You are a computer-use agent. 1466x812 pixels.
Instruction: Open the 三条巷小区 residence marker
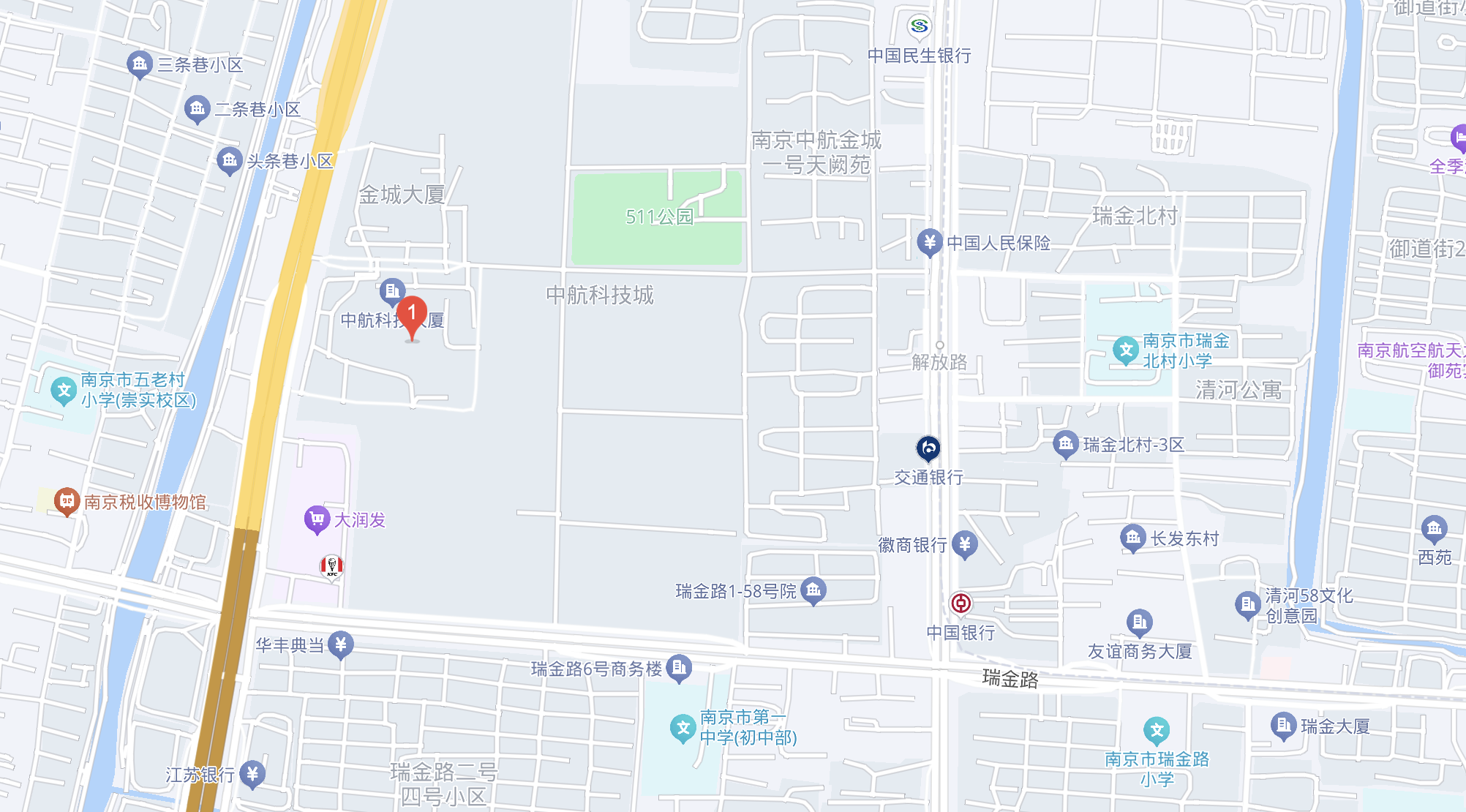pyautogui.click(x=139, y=64)
